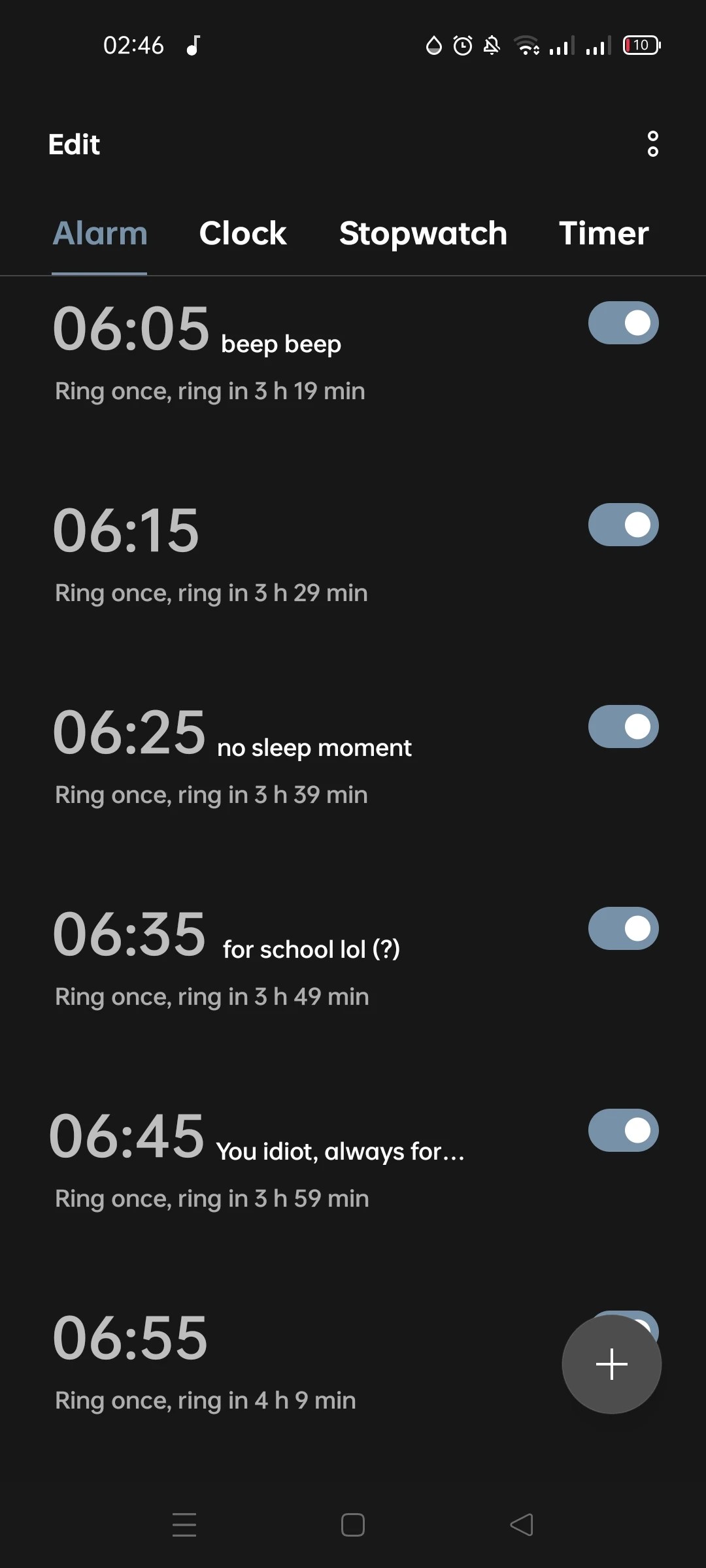Tap the Wi-Fi status icon
The image size is (706, 1568).
[527, 46]
